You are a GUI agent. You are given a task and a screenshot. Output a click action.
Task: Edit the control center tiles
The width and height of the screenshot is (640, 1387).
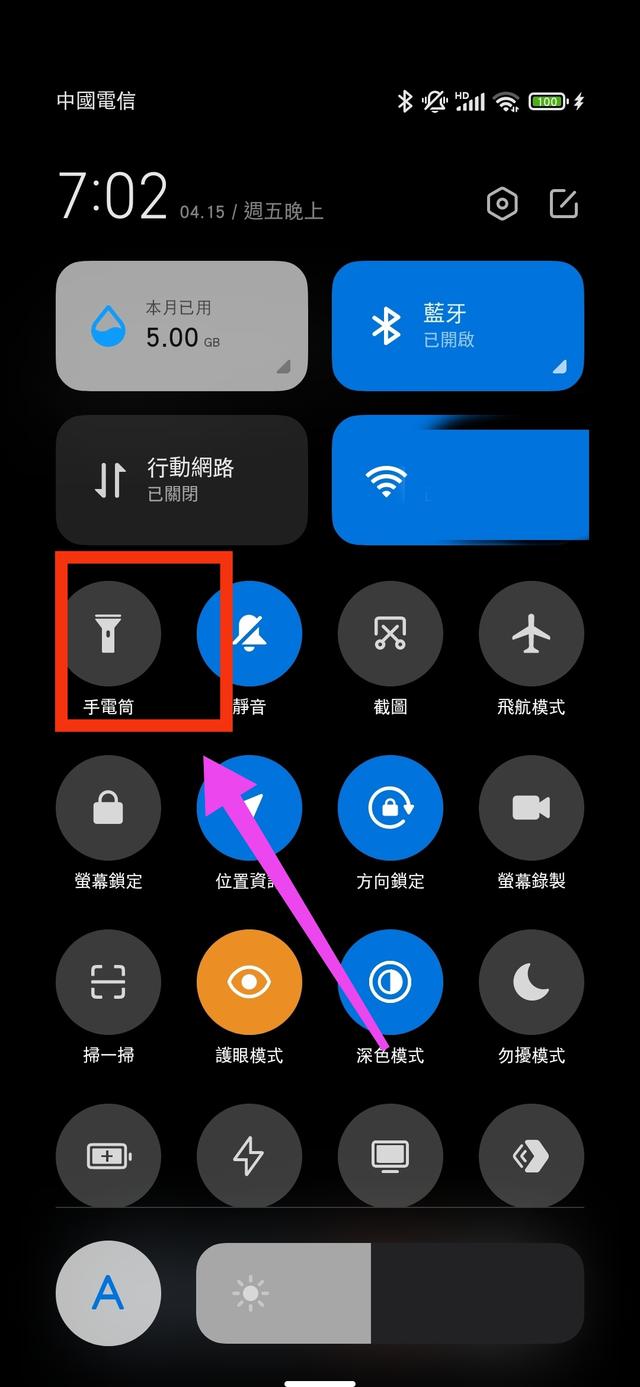564,205
